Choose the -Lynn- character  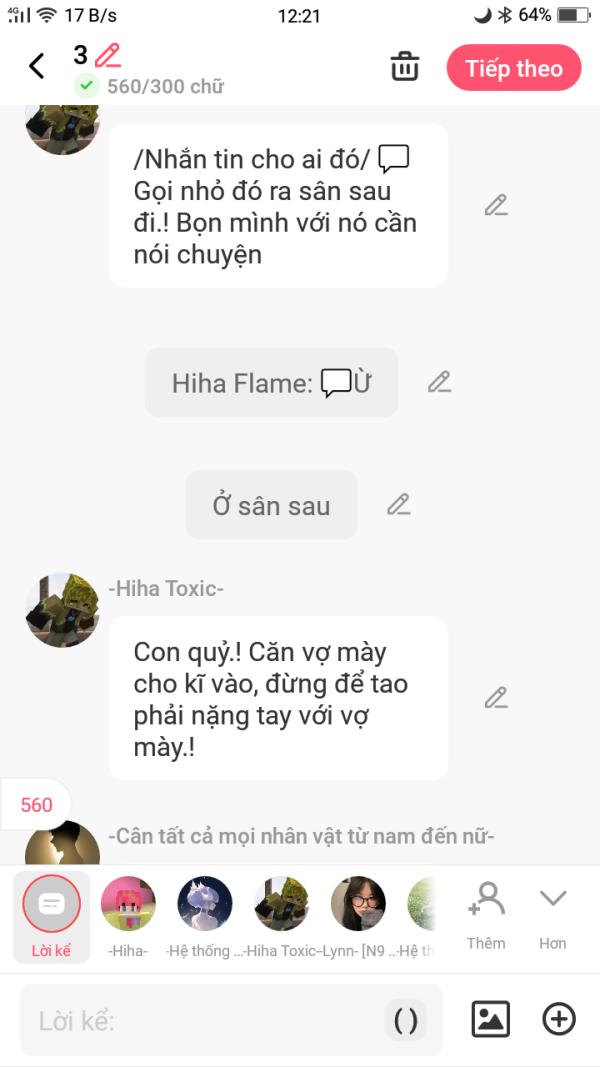[x=358, y=916]
